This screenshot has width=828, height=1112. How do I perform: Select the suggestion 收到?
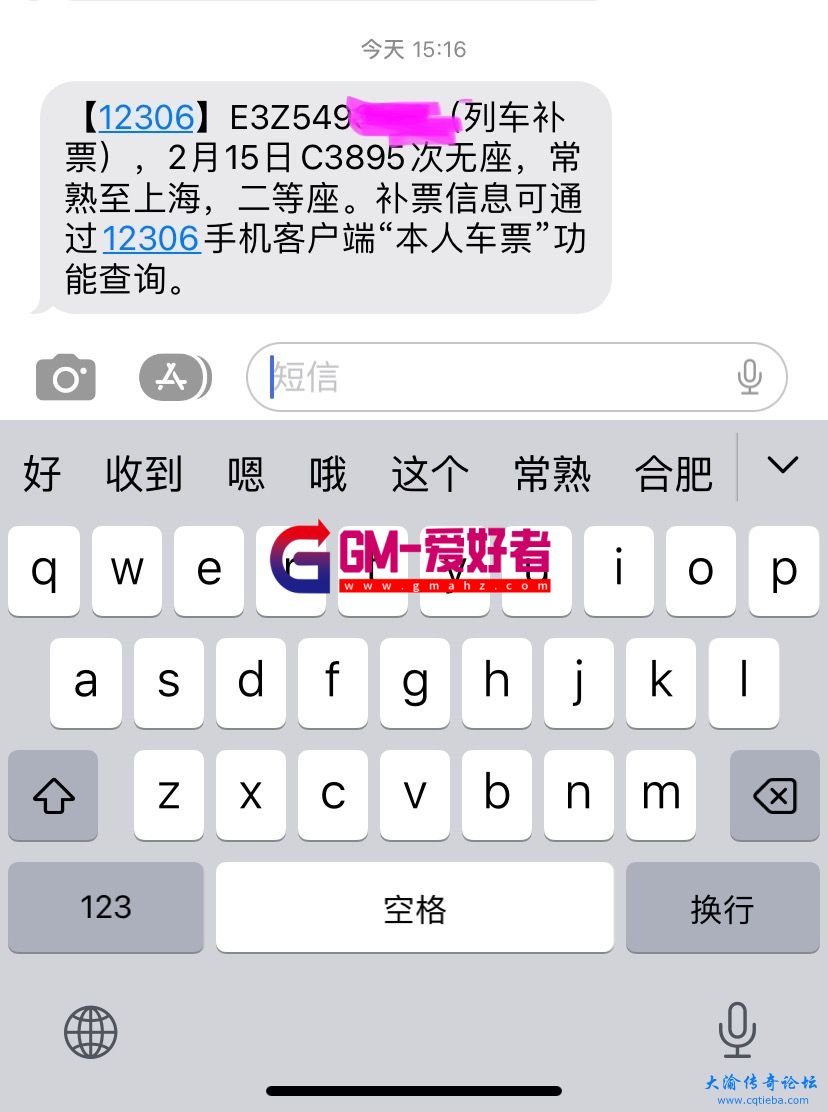click(144, 472)
